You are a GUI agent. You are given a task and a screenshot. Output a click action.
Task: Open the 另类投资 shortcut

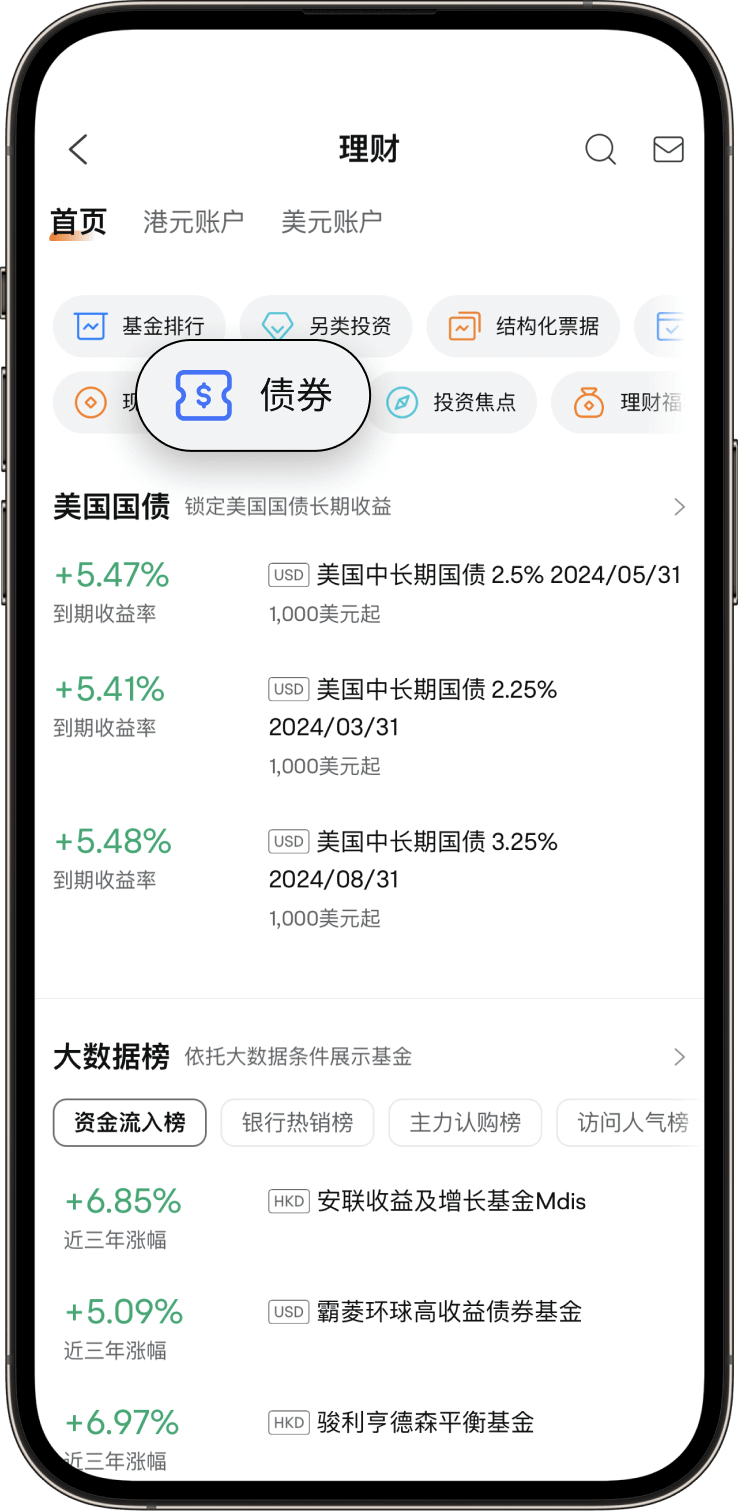click(326, 326)
